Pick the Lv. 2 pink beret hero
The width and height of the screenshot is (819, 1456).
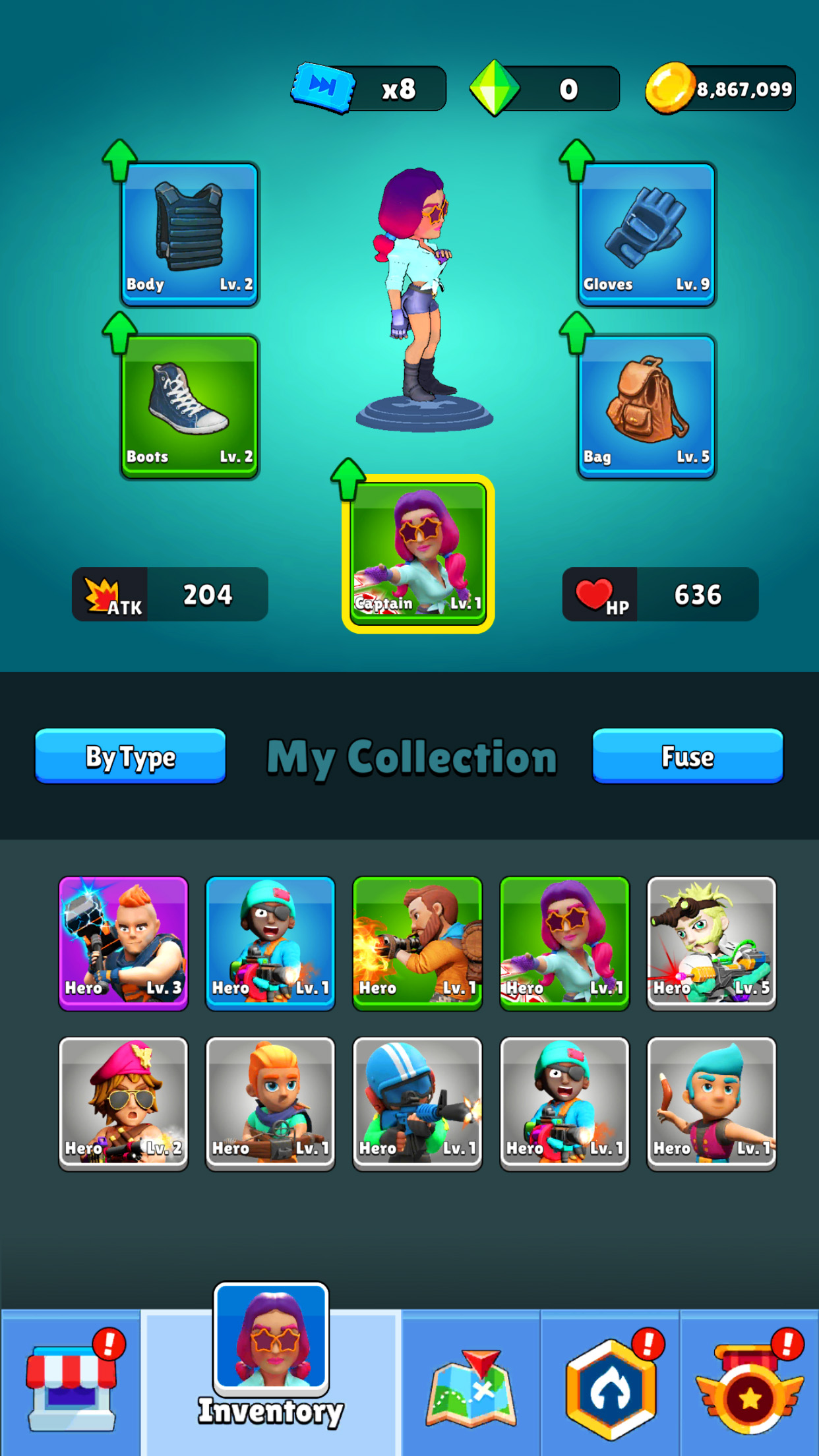coord(123,1103)
